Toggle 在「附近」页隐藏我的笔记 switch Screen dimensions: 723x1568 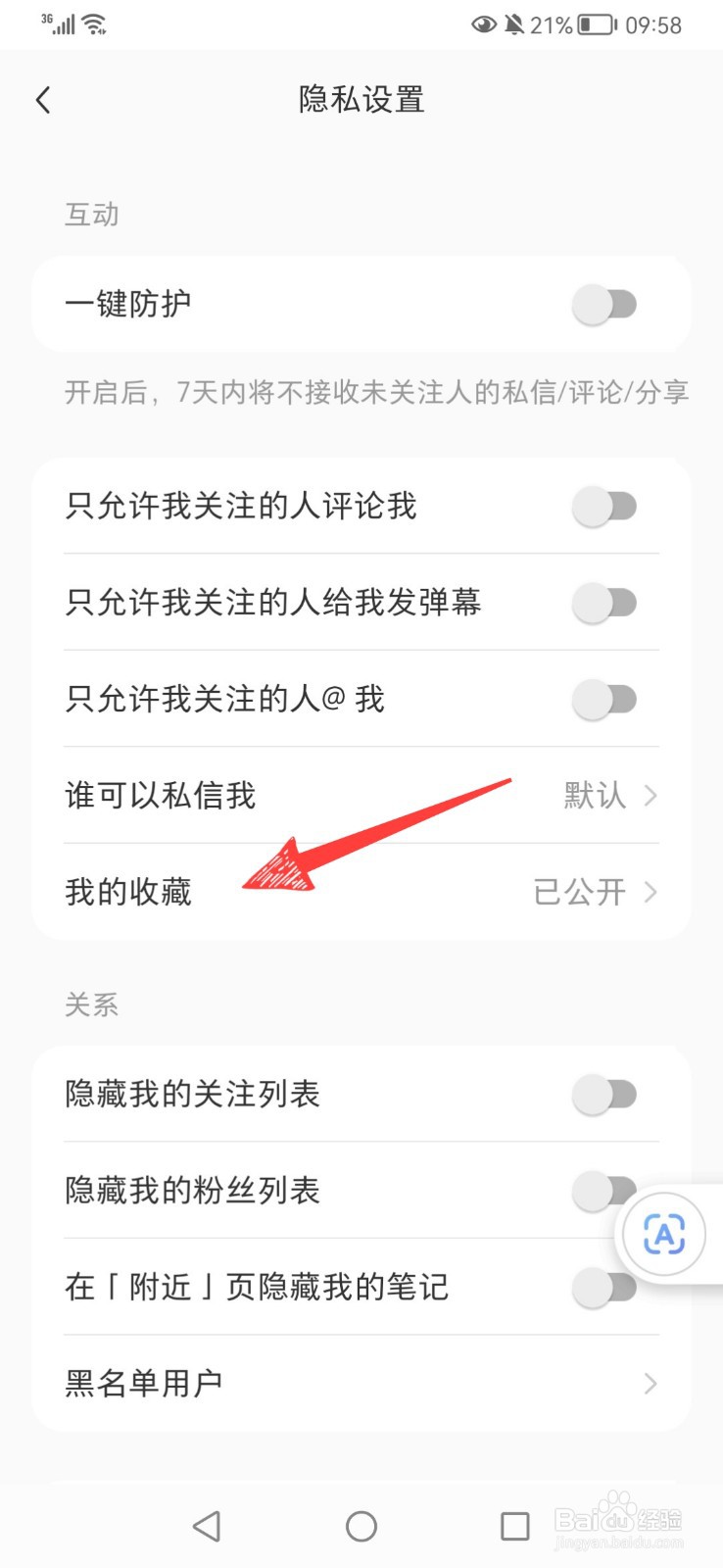(x=606, y=1288)
